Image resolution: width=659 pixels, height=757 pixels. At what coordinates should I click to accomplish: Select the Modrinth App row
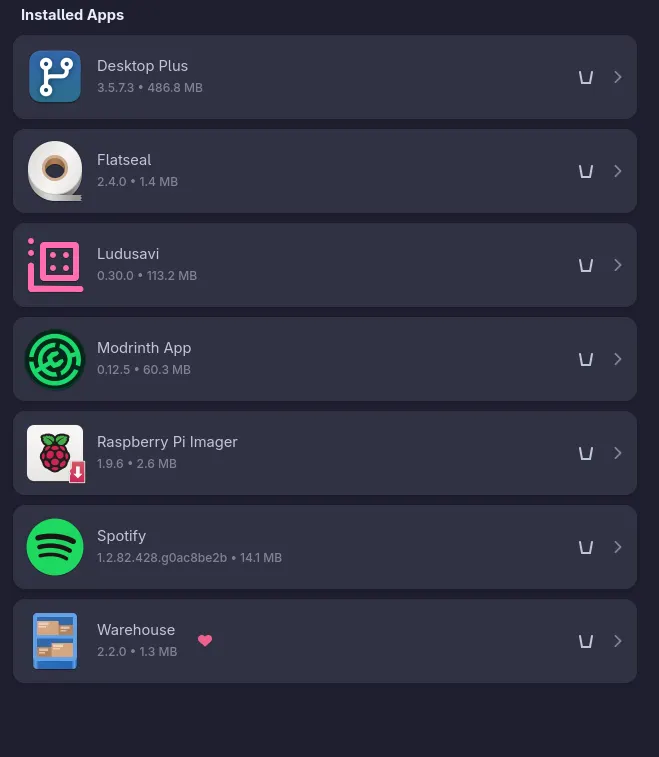[300, 359]
